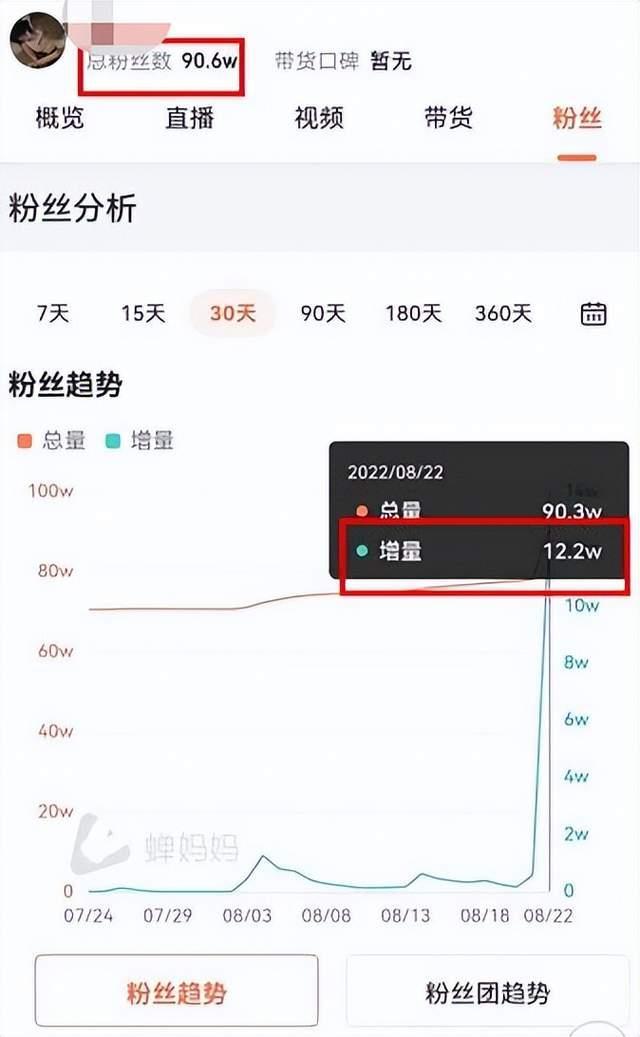This screenshot has width=640, height=1037.
Task: Select the 带货 tab
Action: [449, 118]
